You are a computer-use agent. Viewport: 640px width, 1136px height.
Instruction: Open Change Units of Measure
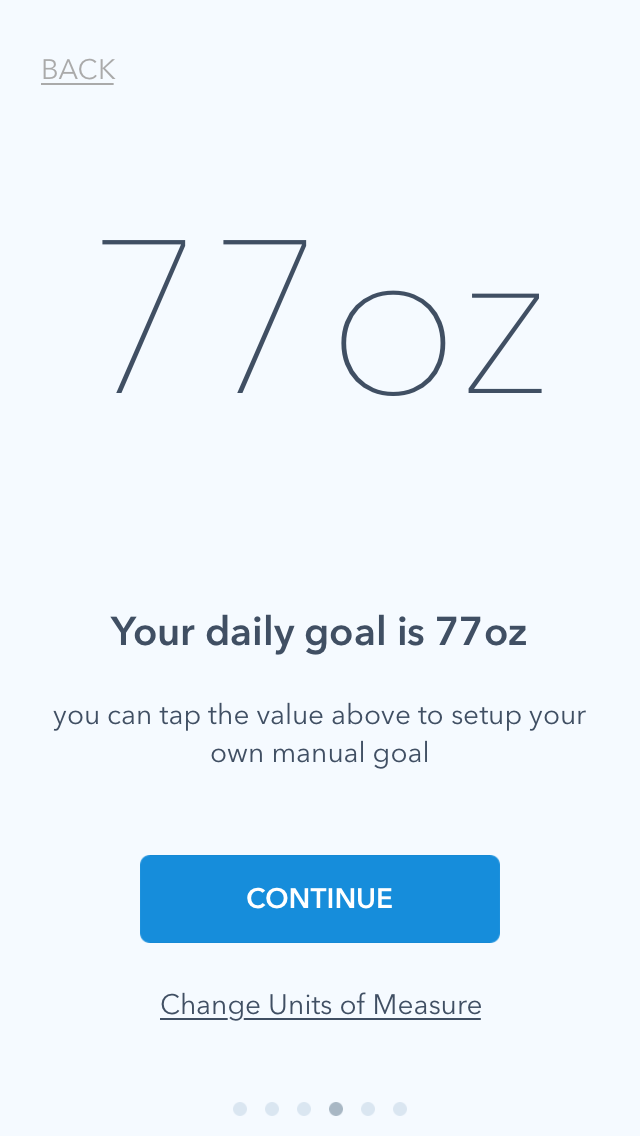click(x=320, y=1004)
